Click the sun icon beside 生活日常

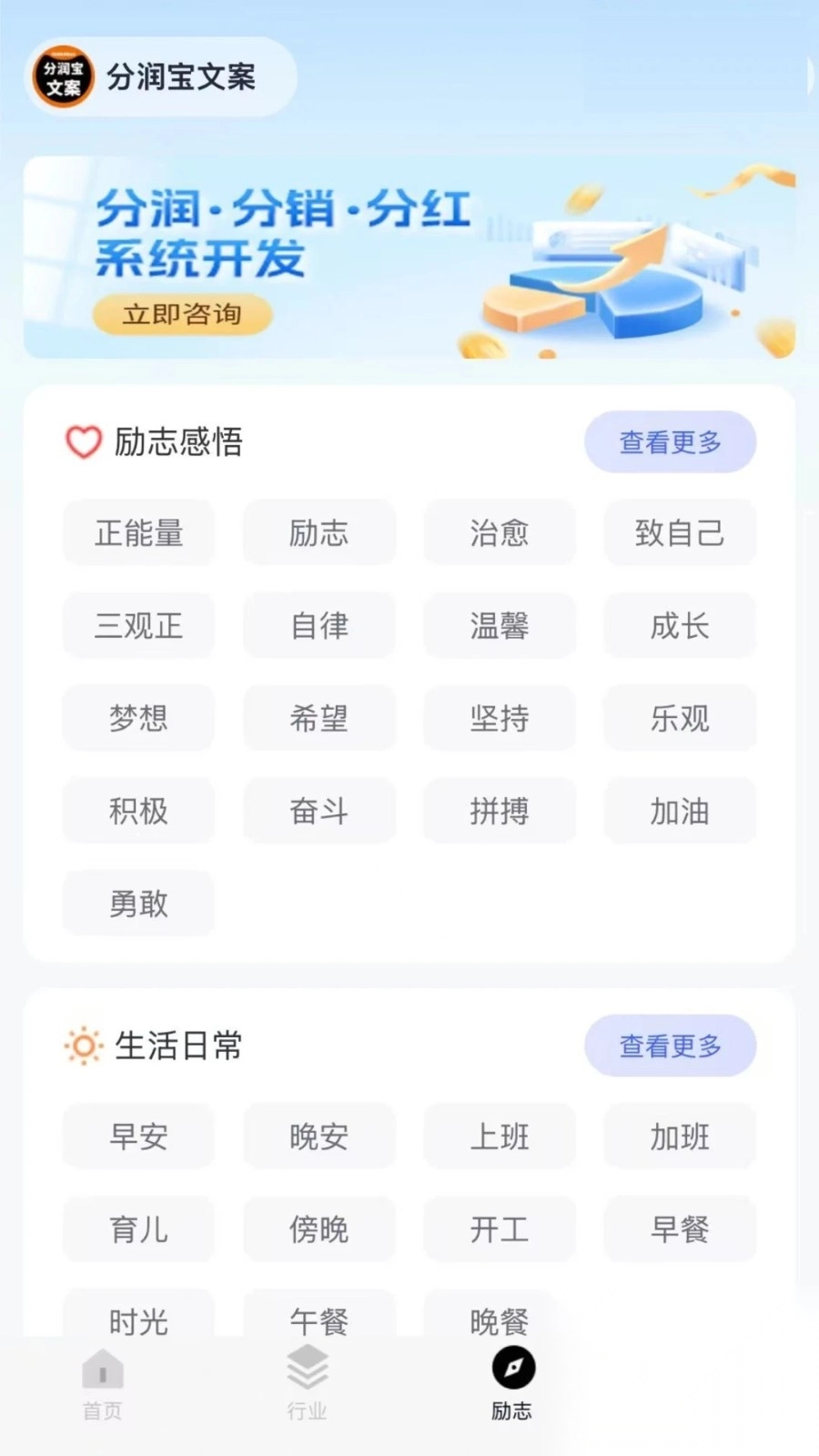pyautogui.click(x=81, y=1046)
